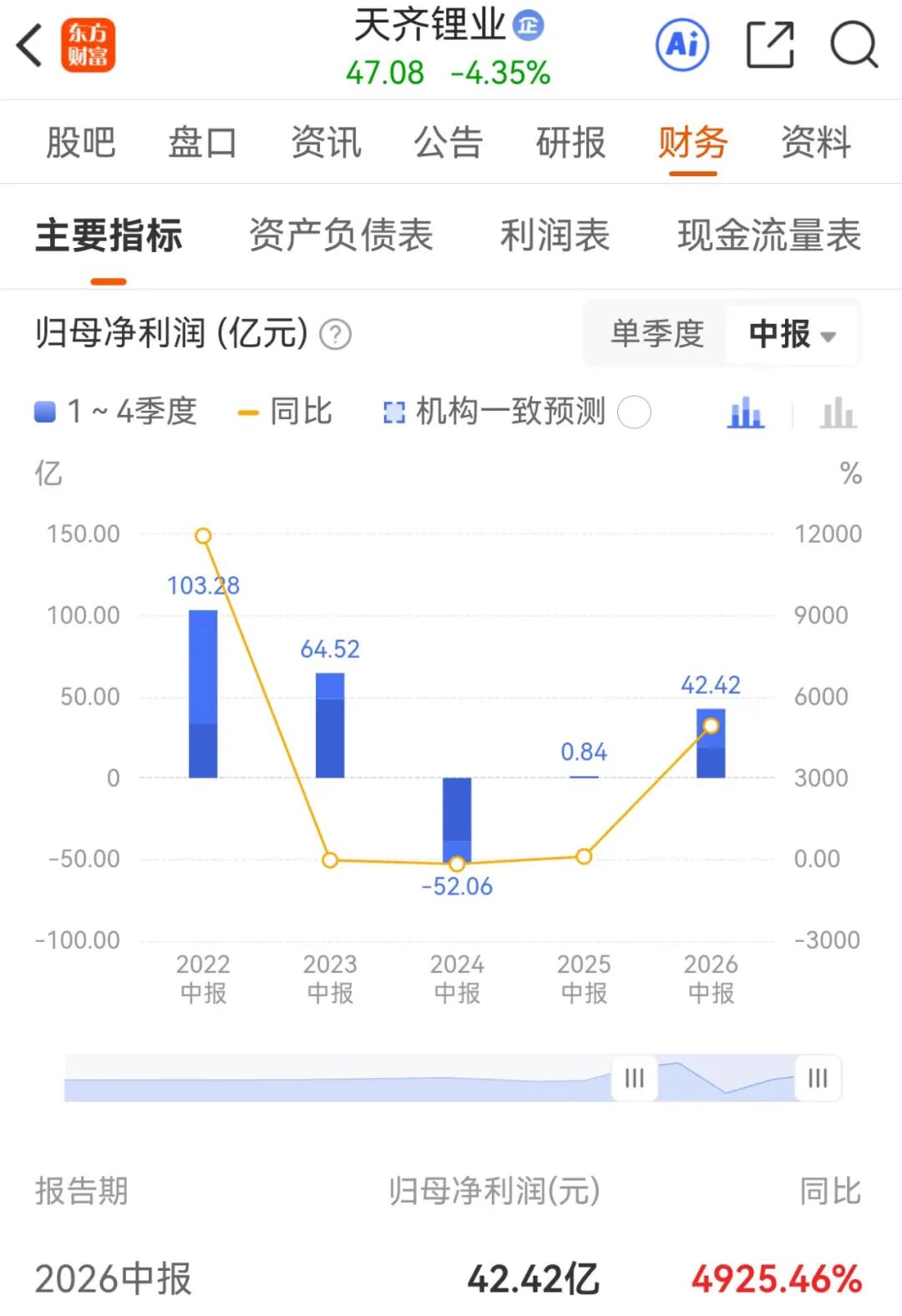The height and width of the screenshot is (1316, 902).
Task: Open the search magnifier
Action: (854, 44)
